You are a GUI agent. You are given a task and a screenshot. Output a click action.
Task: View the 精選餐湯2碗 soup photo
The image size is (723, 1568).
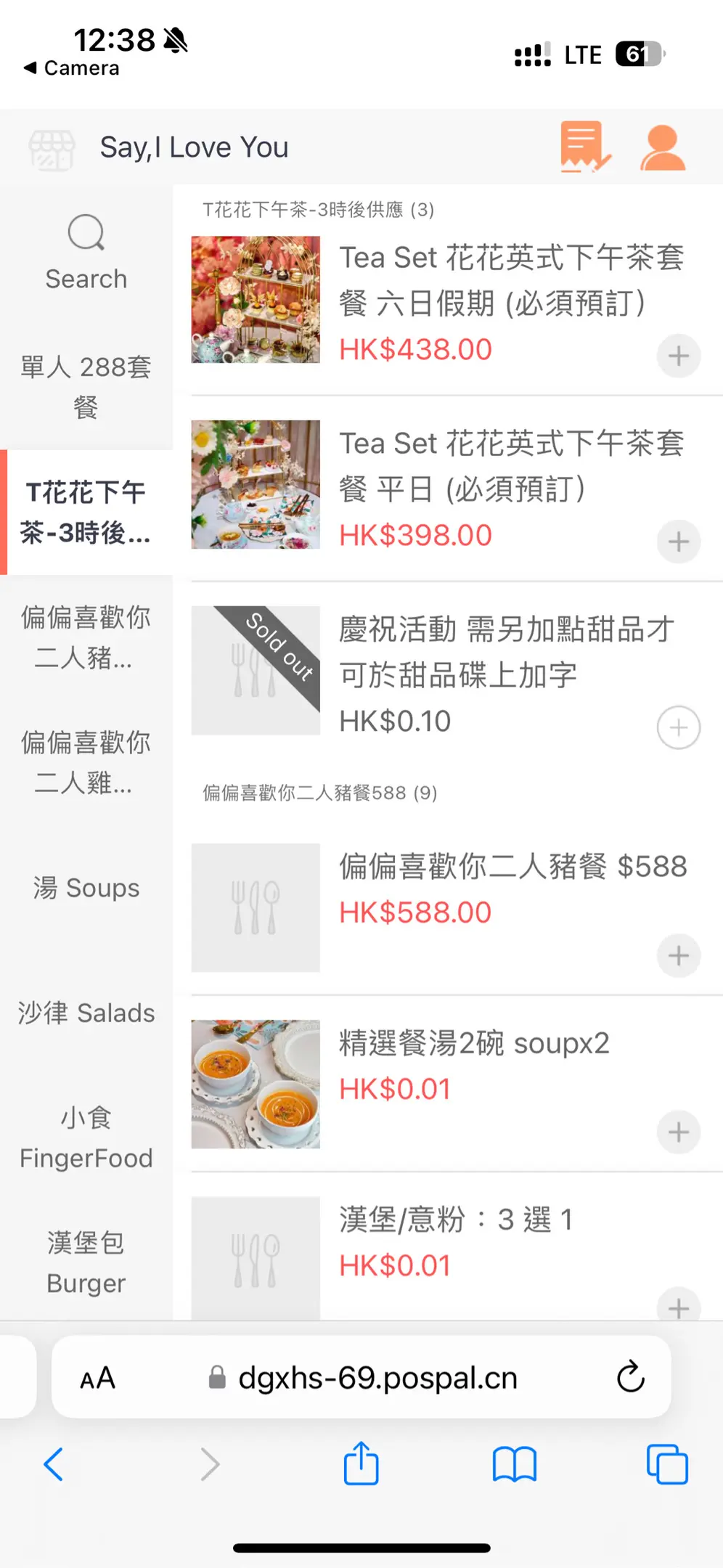click(x=256, y=1084)
